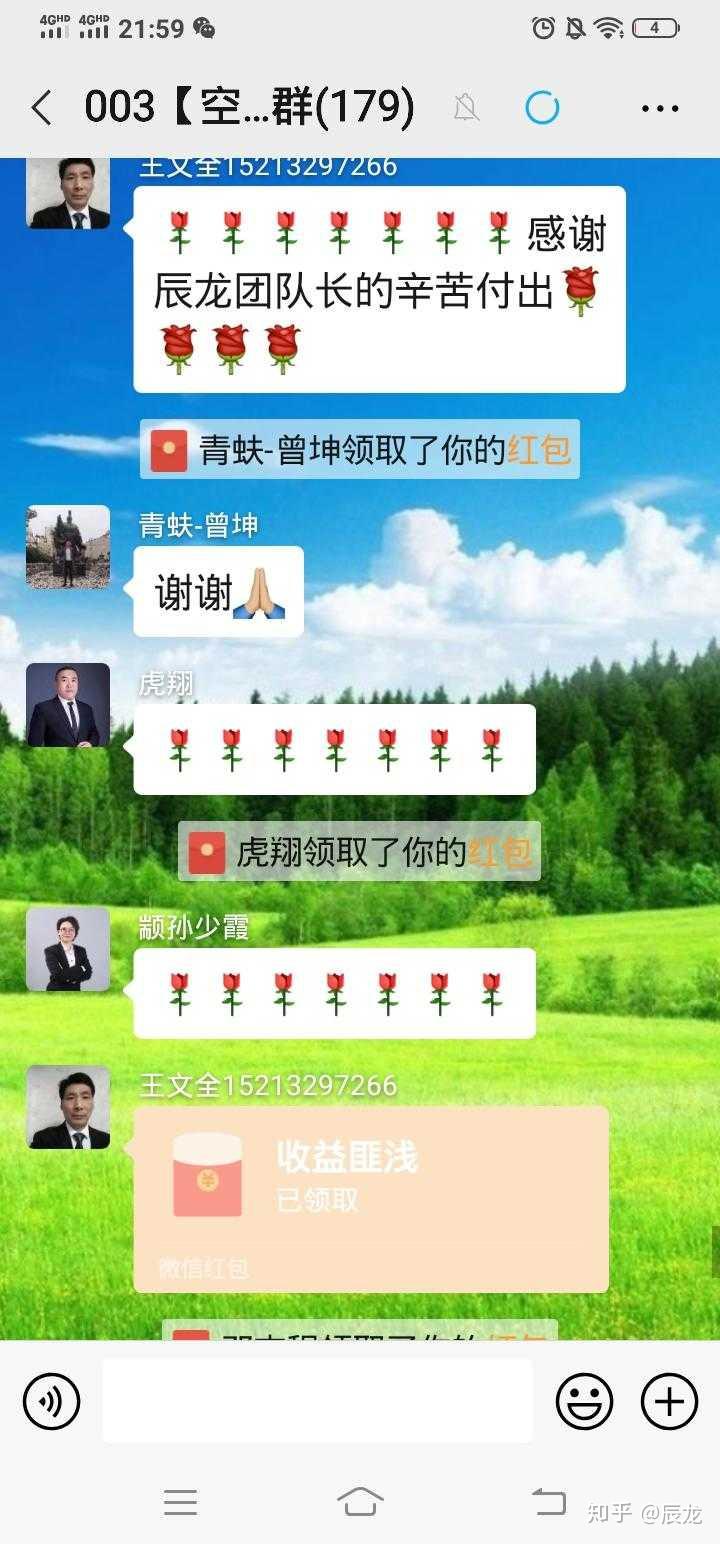Tap the system back button

[549, 1501]
